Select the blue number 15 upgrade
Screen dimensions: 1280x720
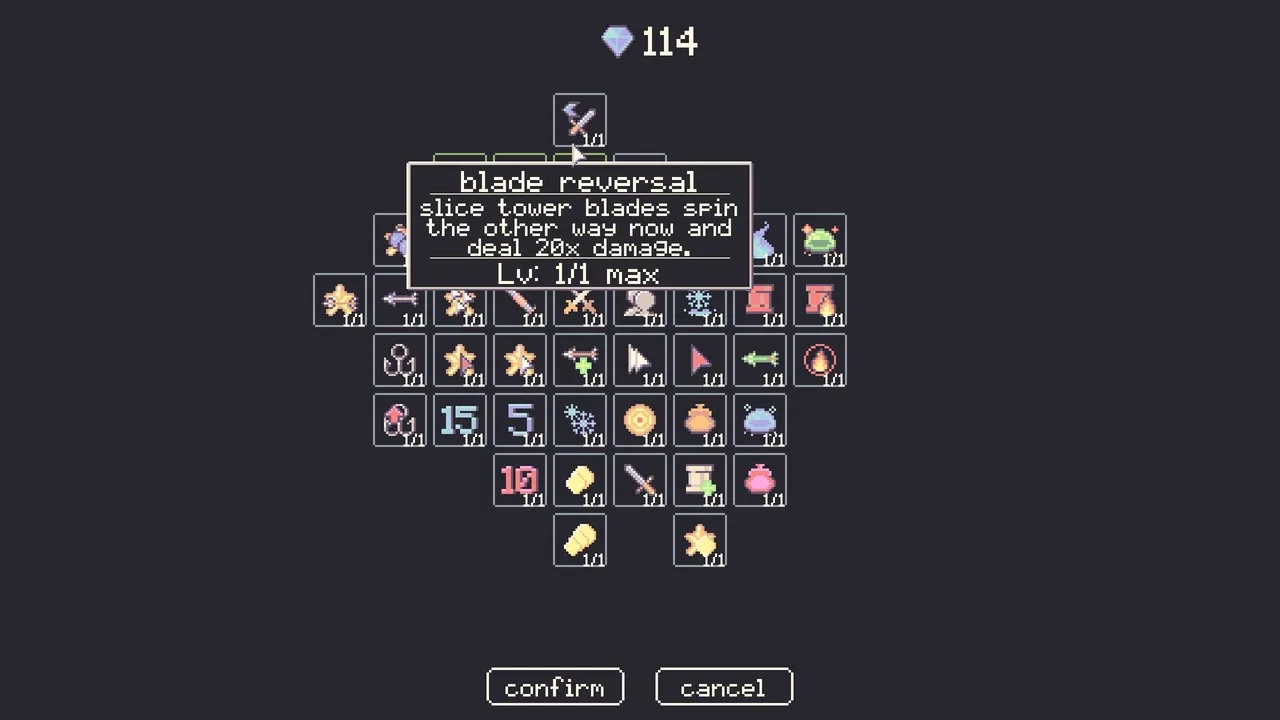[459, 420]
